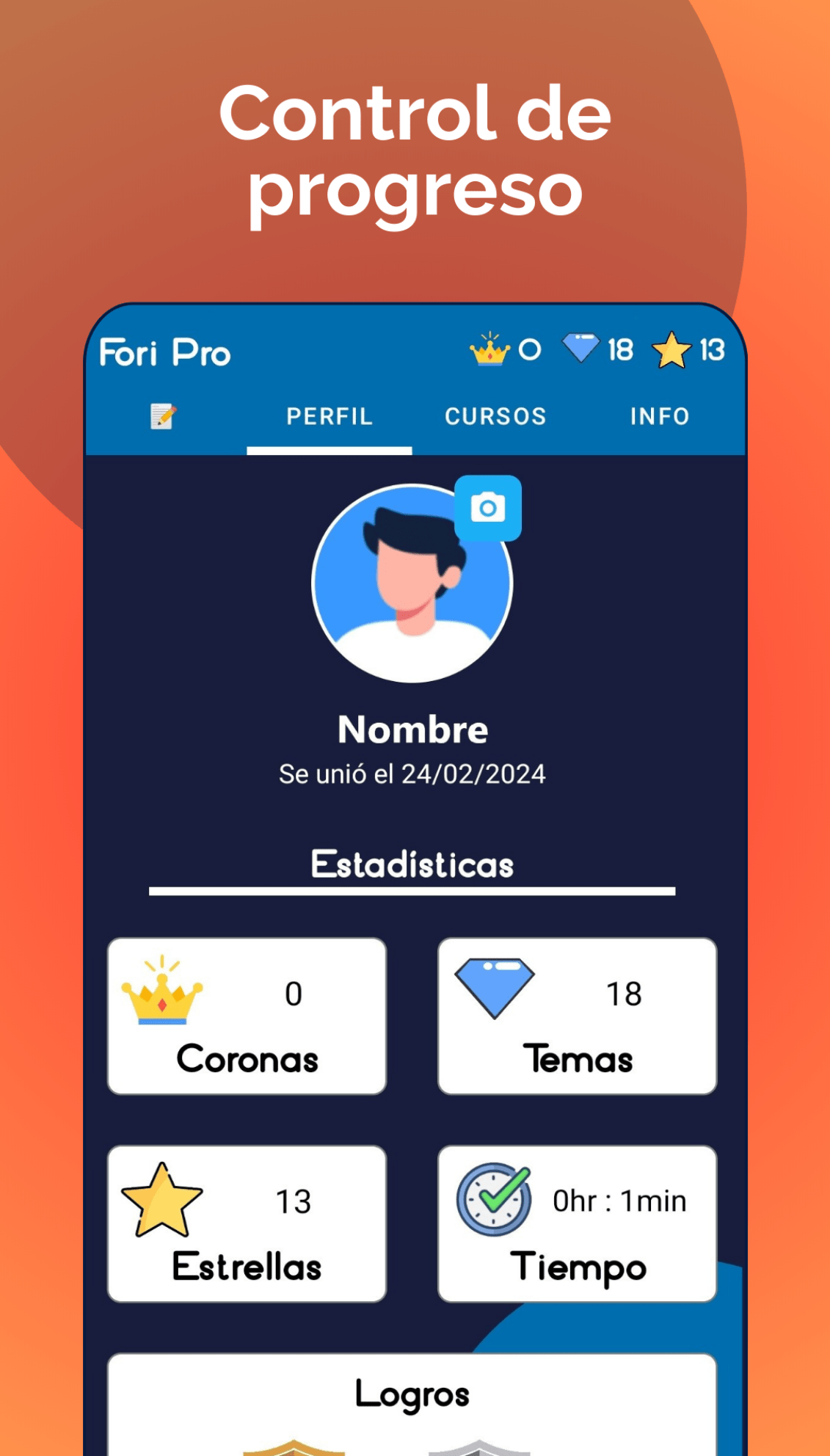Open the edit notes icon below Fori Pro
This screenshot has width=830, height=1456.
click(164, 415)
